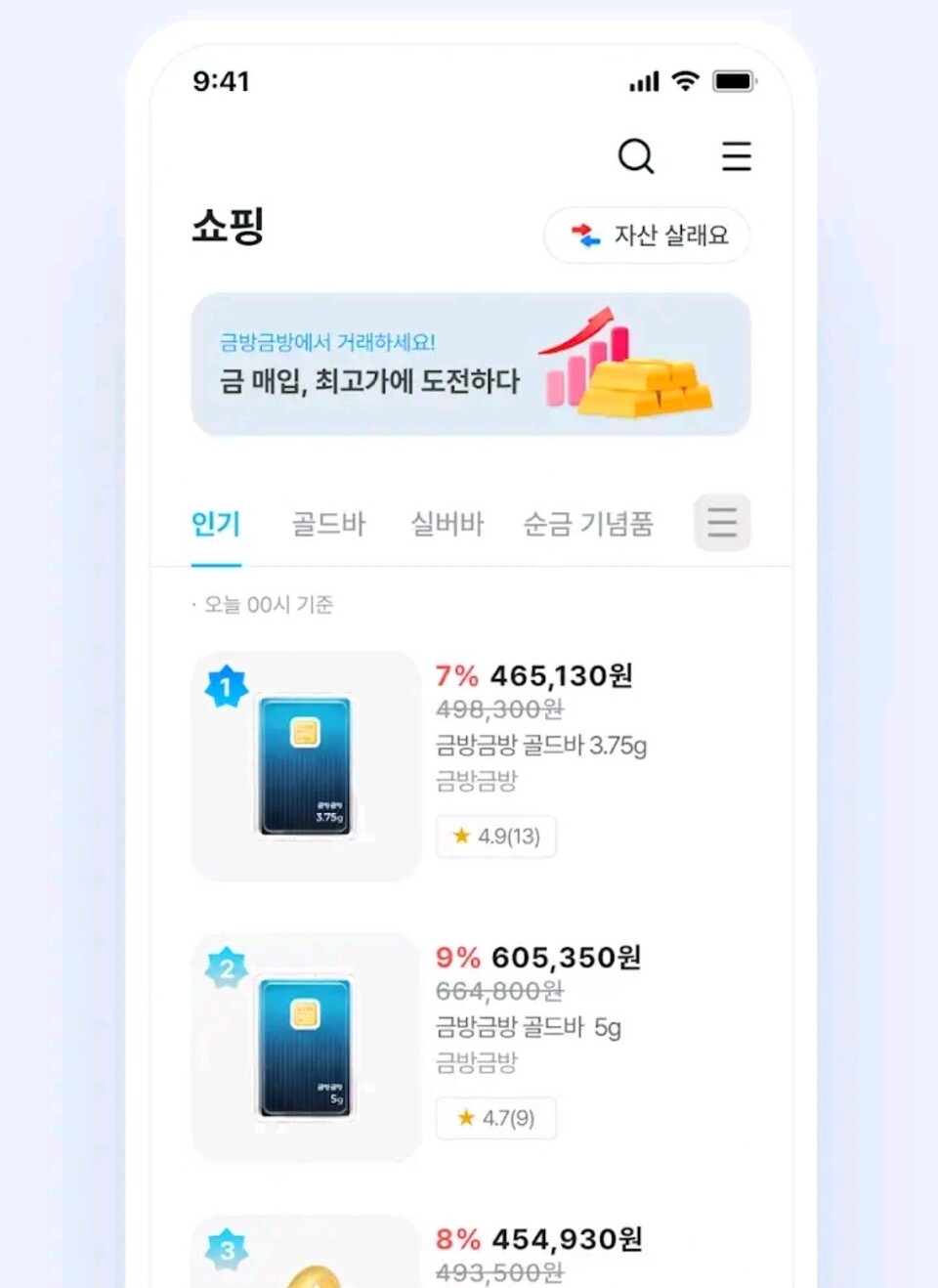Tap the rank 2 badge on the 5g gold bar
Image resolution: width=938 pixels, height=1288 pixels.
click(x=226, y=968)
